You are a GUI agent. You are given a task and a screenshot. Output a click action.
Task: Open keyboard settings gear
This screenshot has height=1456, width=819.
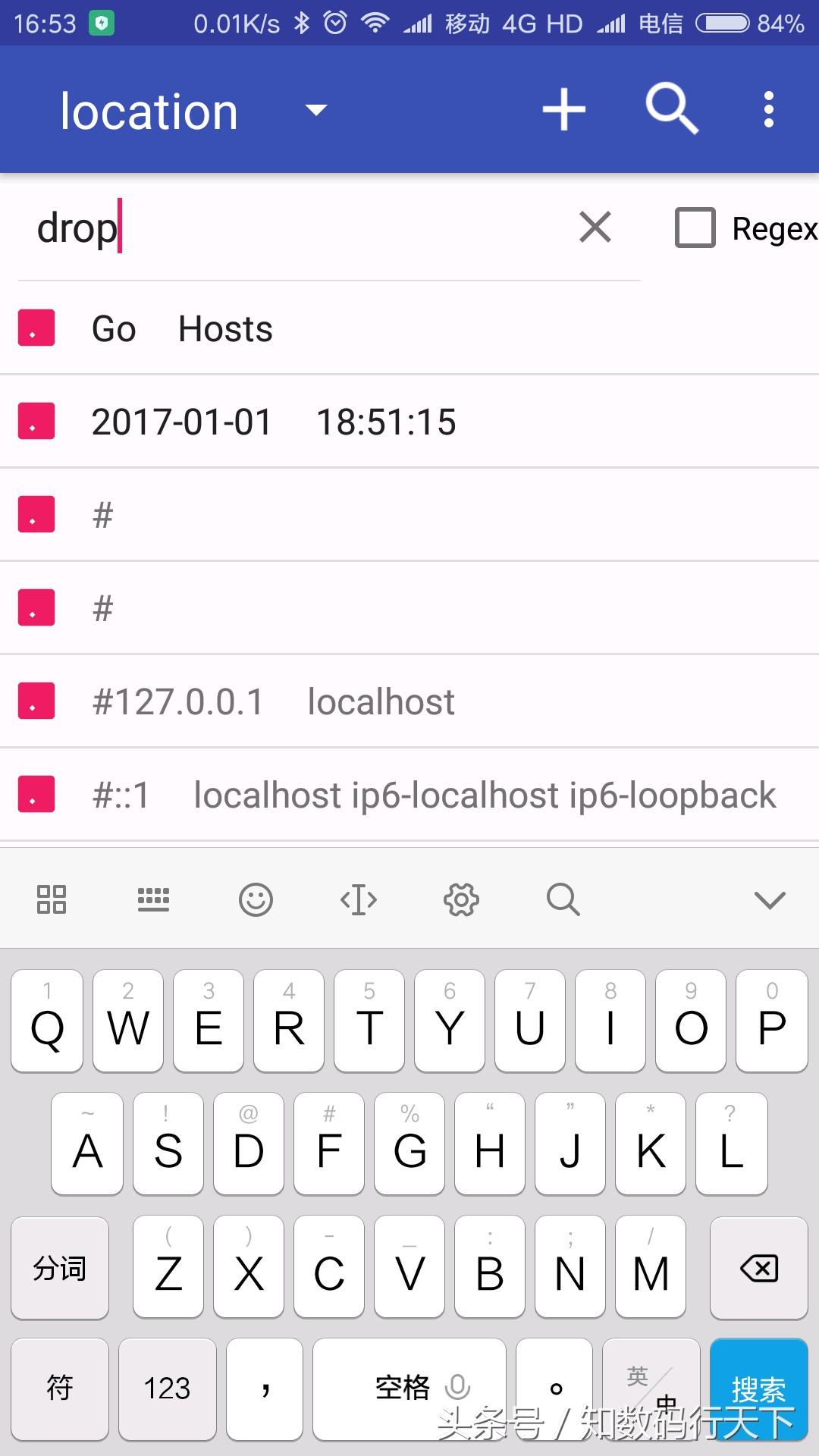pos(461,900)
